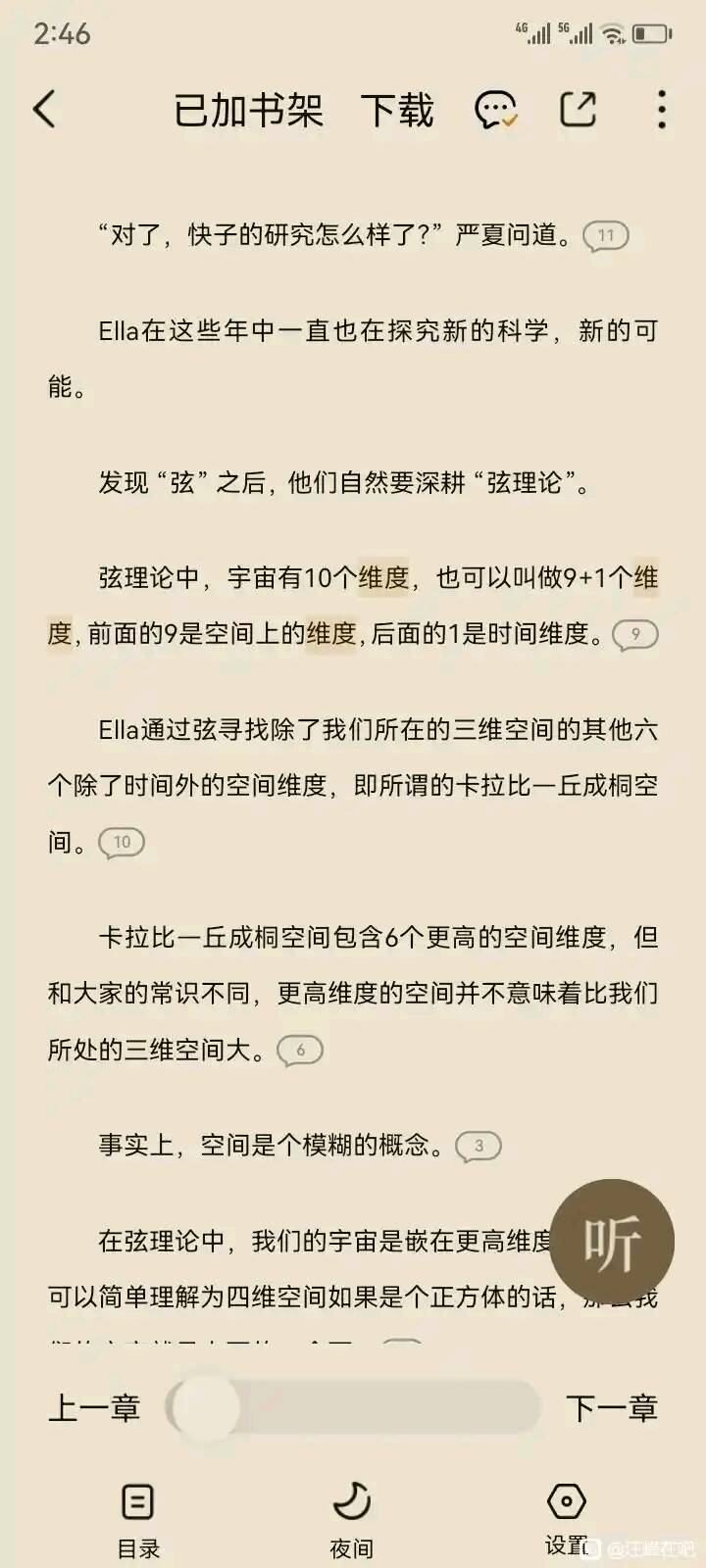The width and height of the screenshot is (706, 1568).
Task: Go to the previous chapter 上一章
Action: pos(94,1408)
